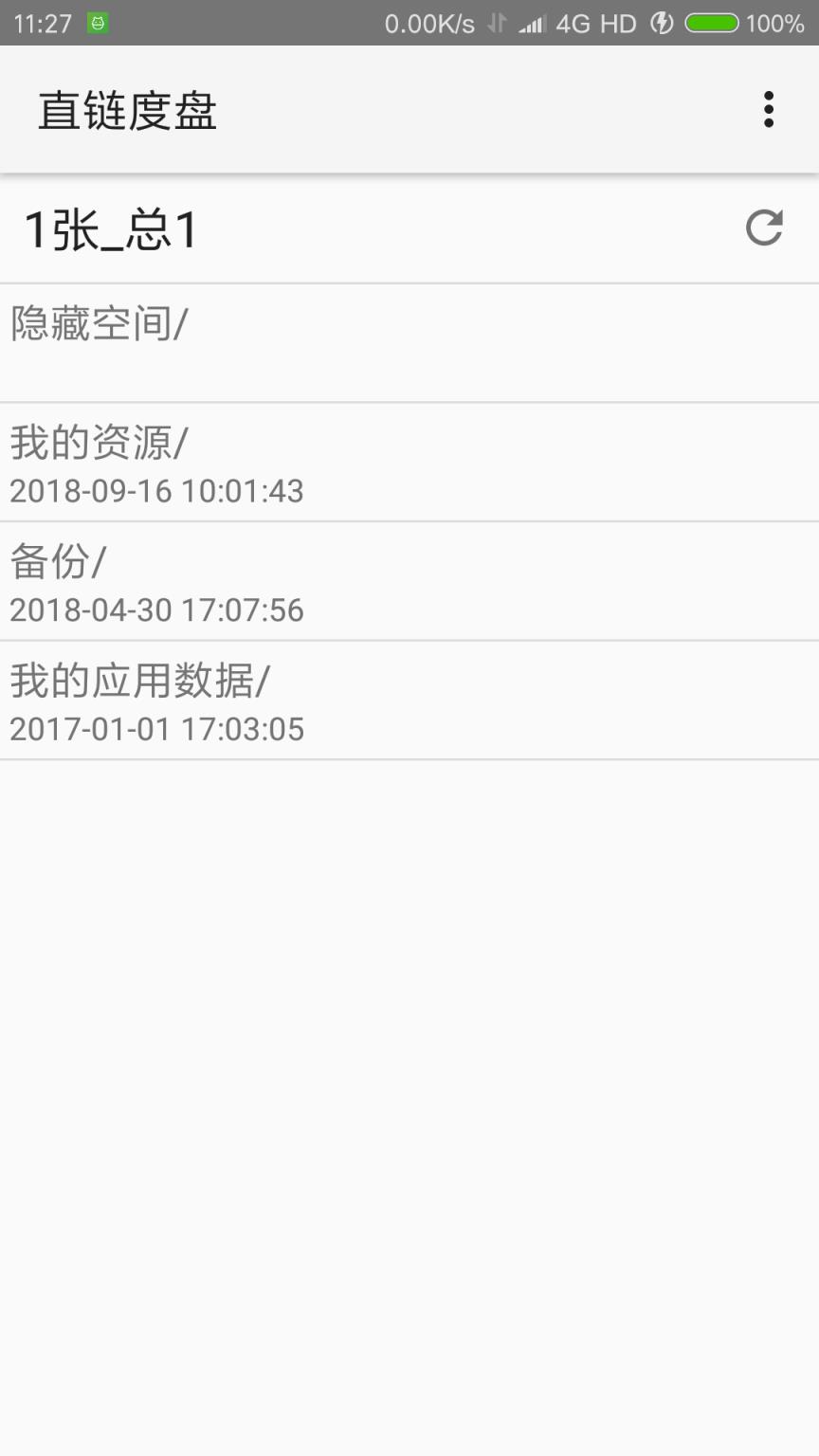Click the network speed indicator showing 0.00K/s
The image size is (819, 1456).
(429, 23)
